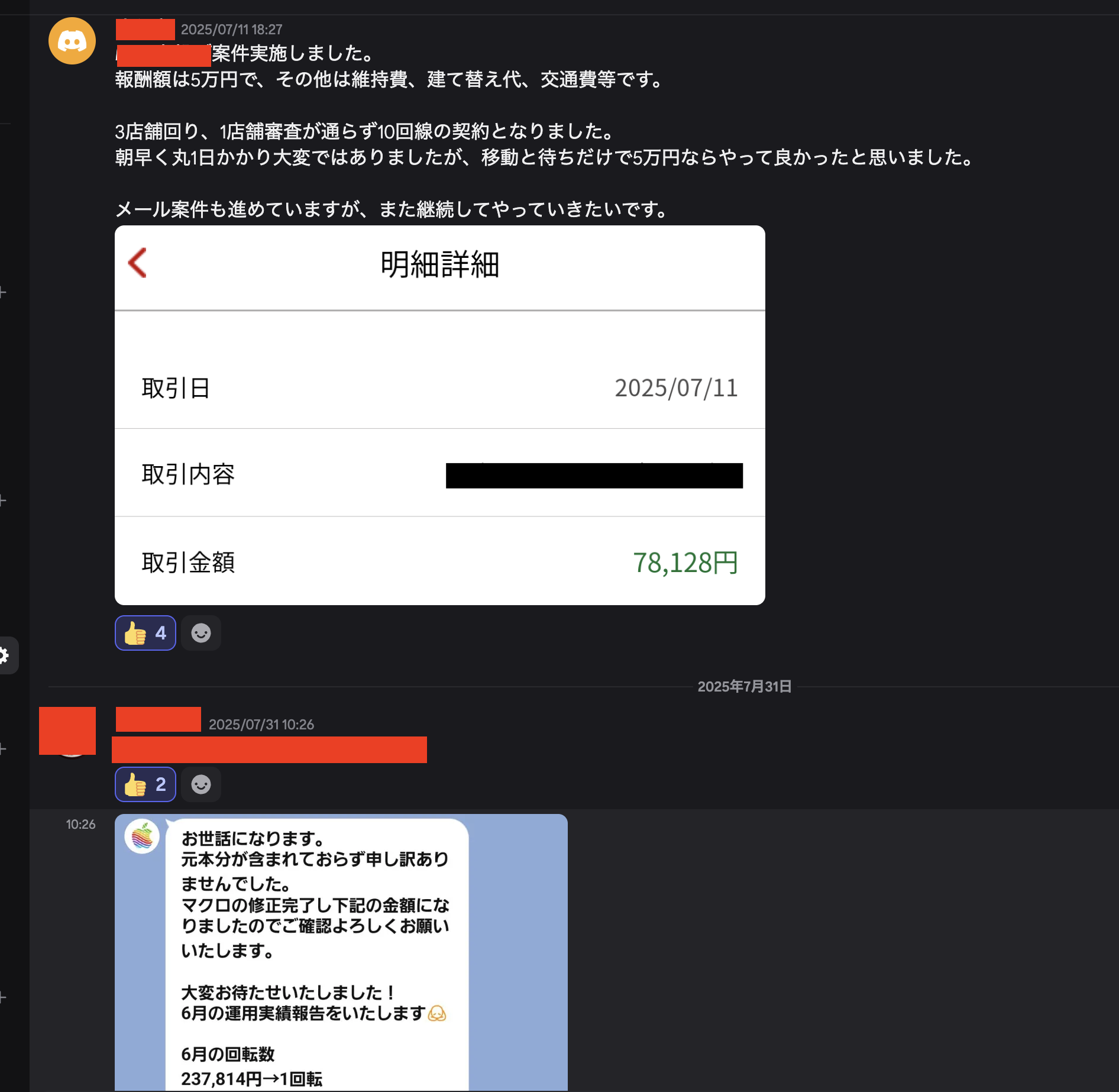Screen dimensions: 1119x1092
Task: Add a reaction under the 78,128円 receipt
Action: tap(201, 633)
